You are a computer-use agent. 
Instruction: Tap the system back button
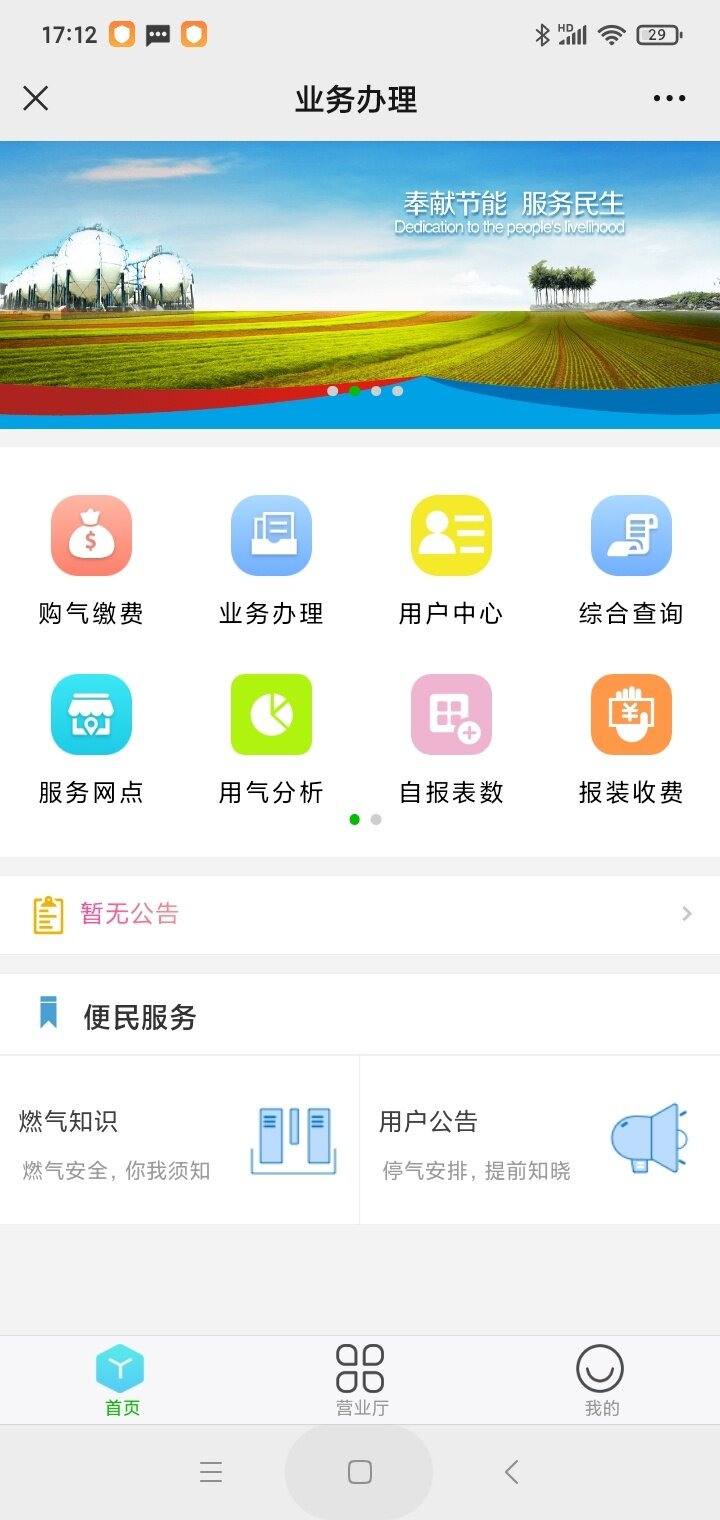point(511,1472)
